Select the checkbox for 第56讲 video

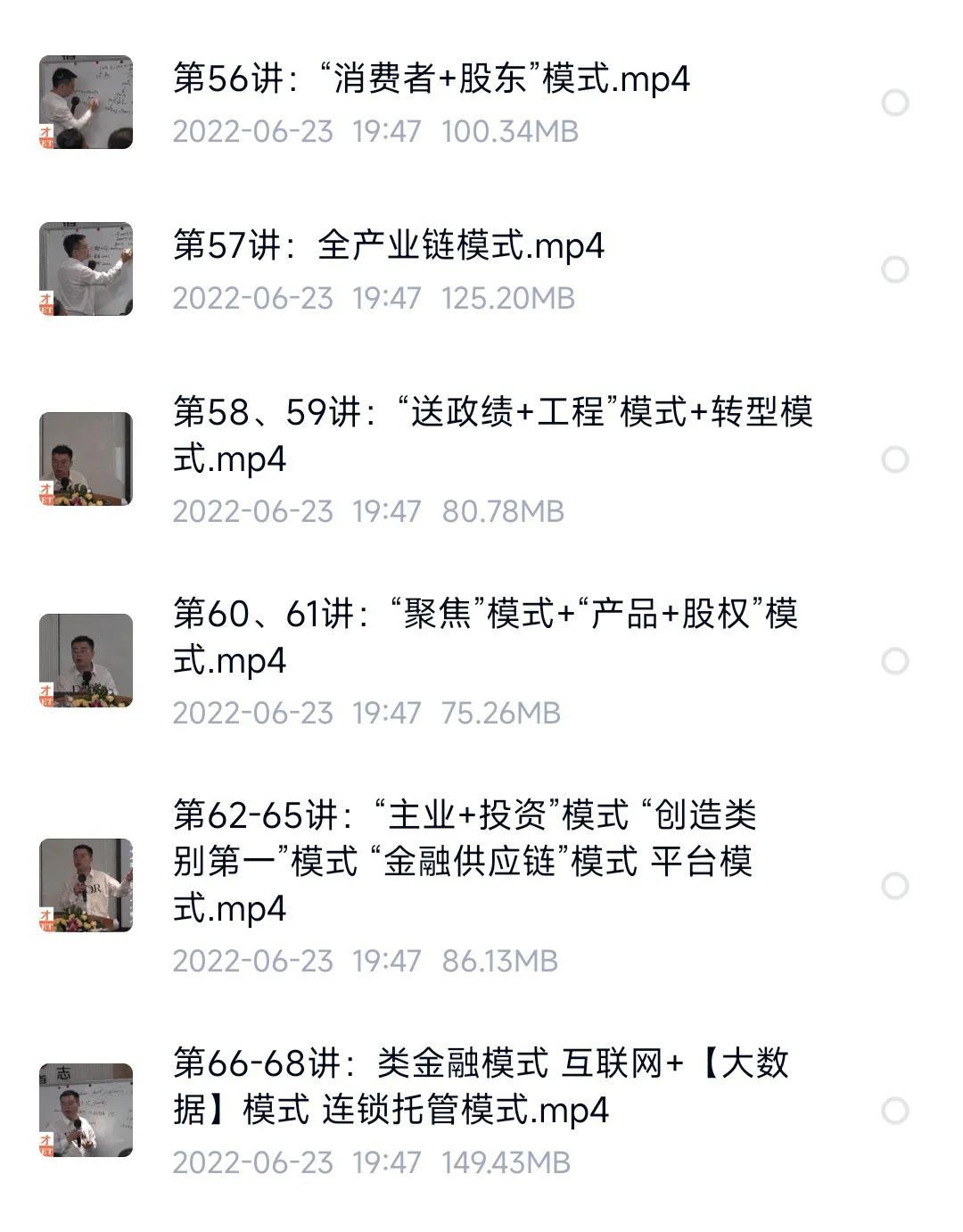pos(894,103)
